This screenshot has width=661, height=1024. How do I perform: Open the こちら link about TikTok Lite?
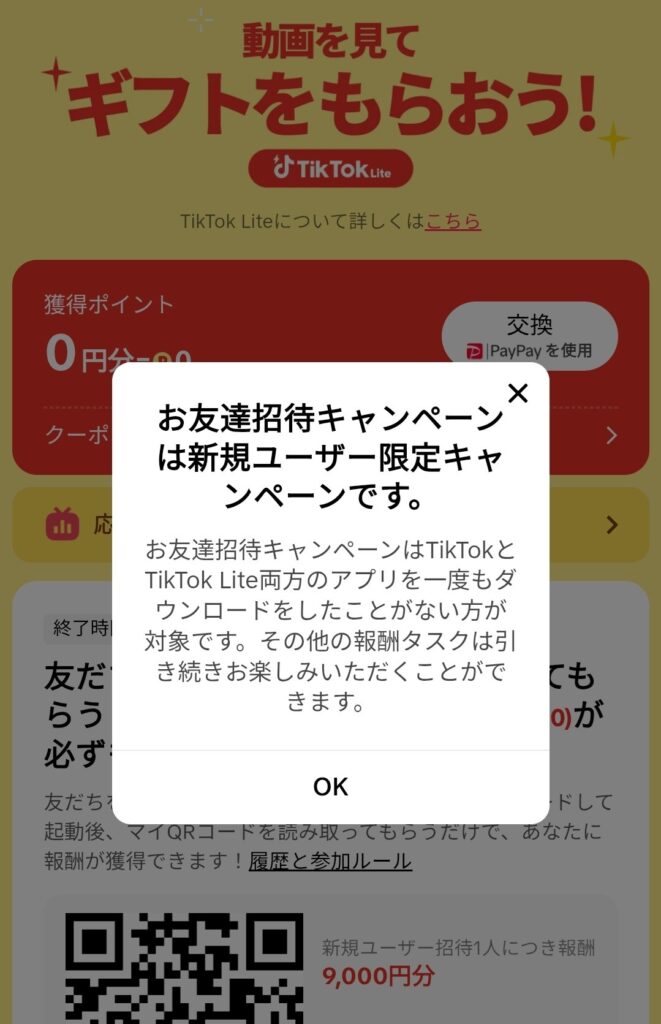tap(453, 221)
